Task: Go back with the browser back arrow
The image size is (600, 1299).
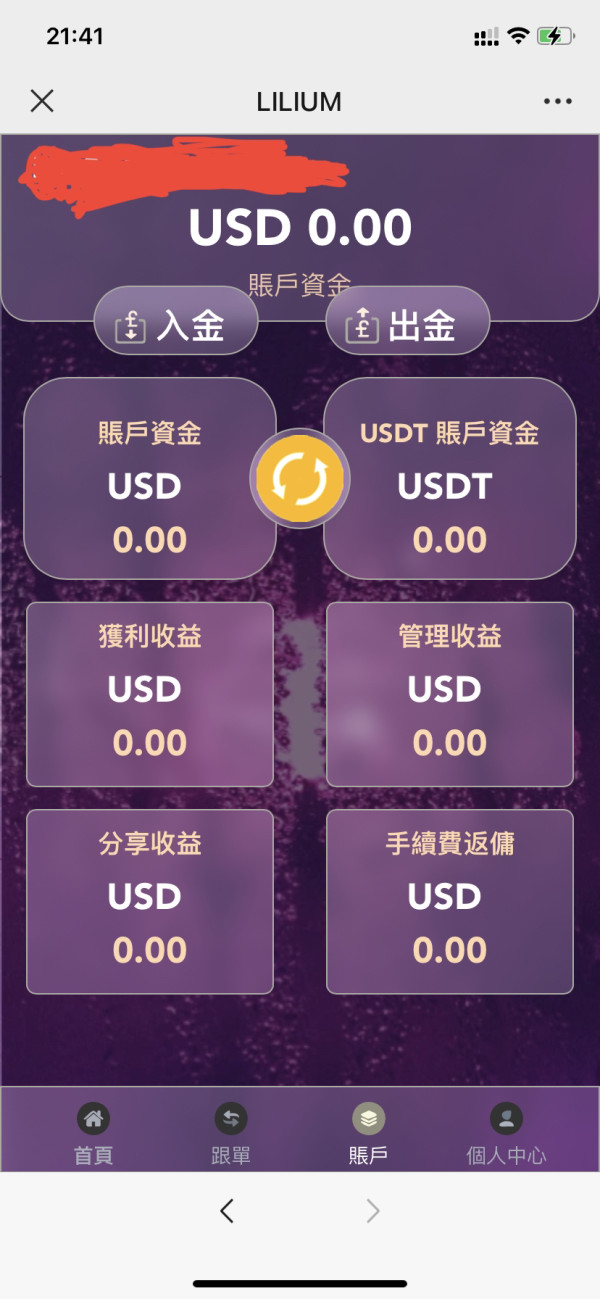Action: tap(227, 1212)
